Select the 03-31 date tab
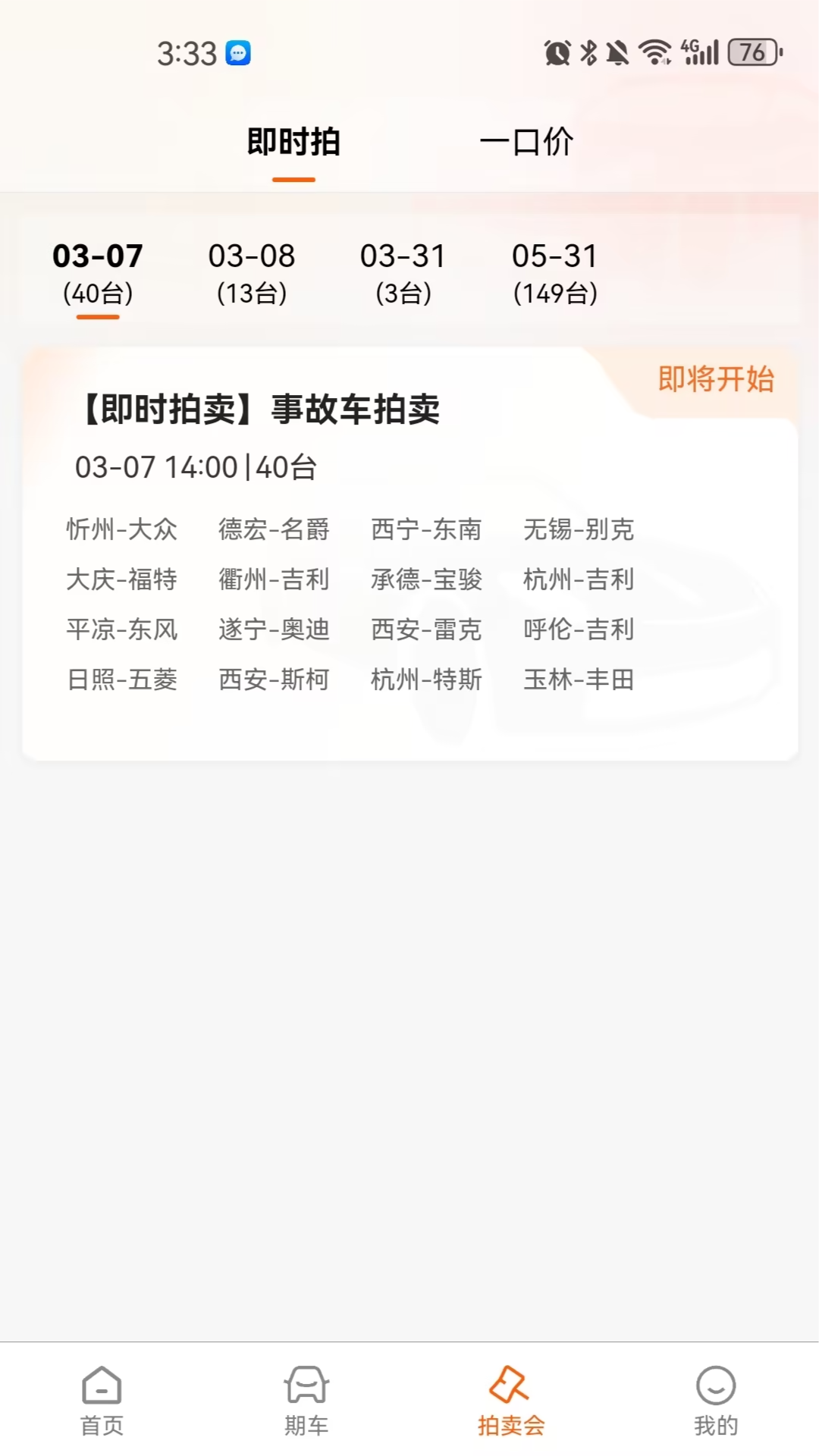The height and width of the screenshot is (1456, 819). pyautogui.click(x=402, y=273)
